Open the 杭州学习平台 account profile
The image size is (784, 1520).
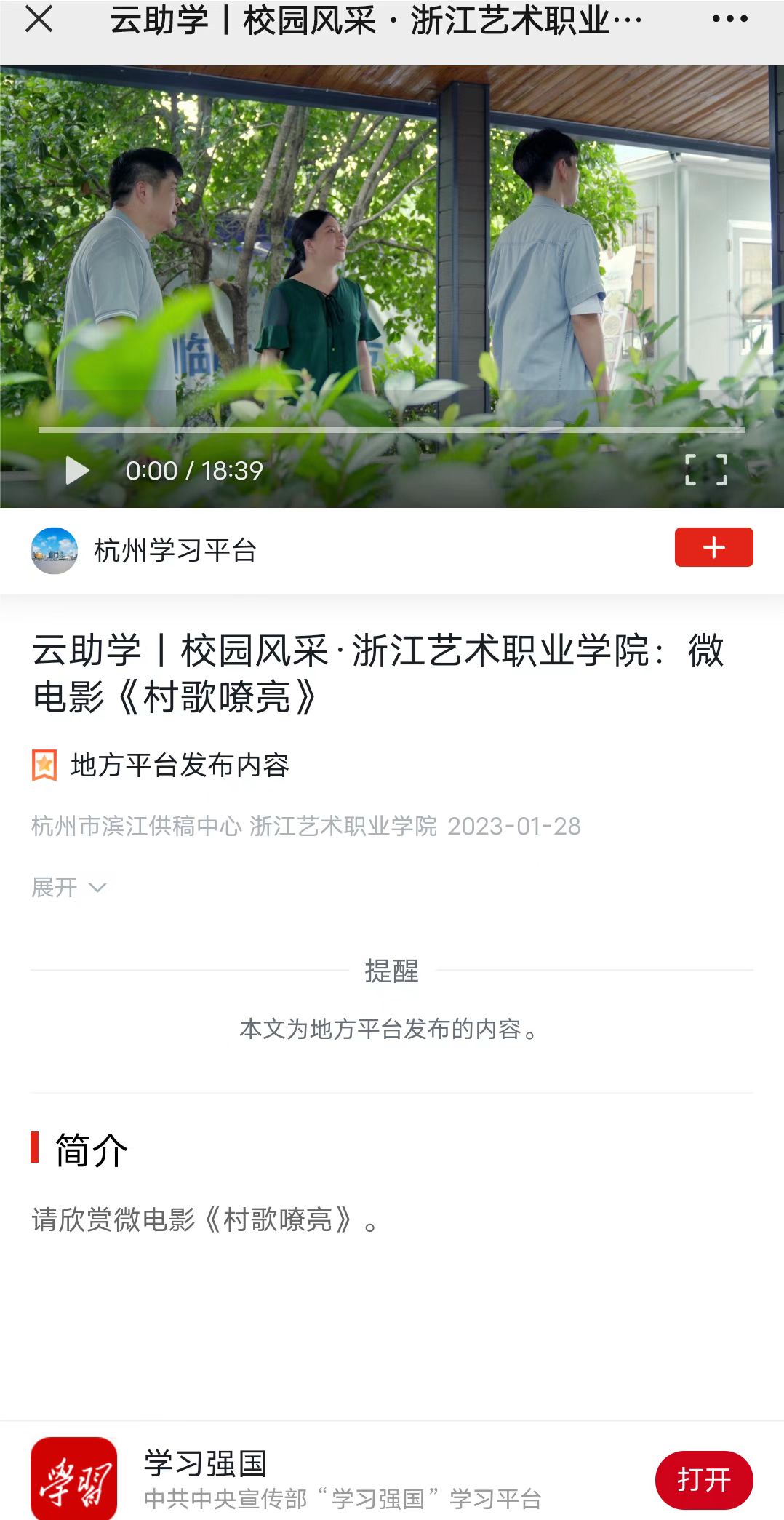[x=175, y=551]
